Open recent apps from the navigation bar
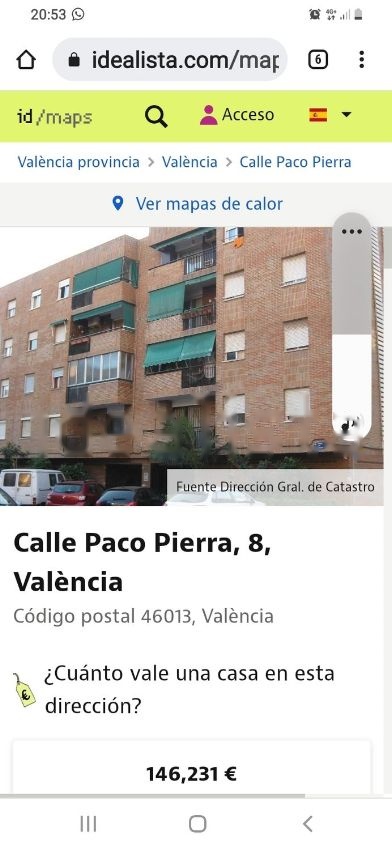Viewport: 392px width, 850px height. [88, 824]
